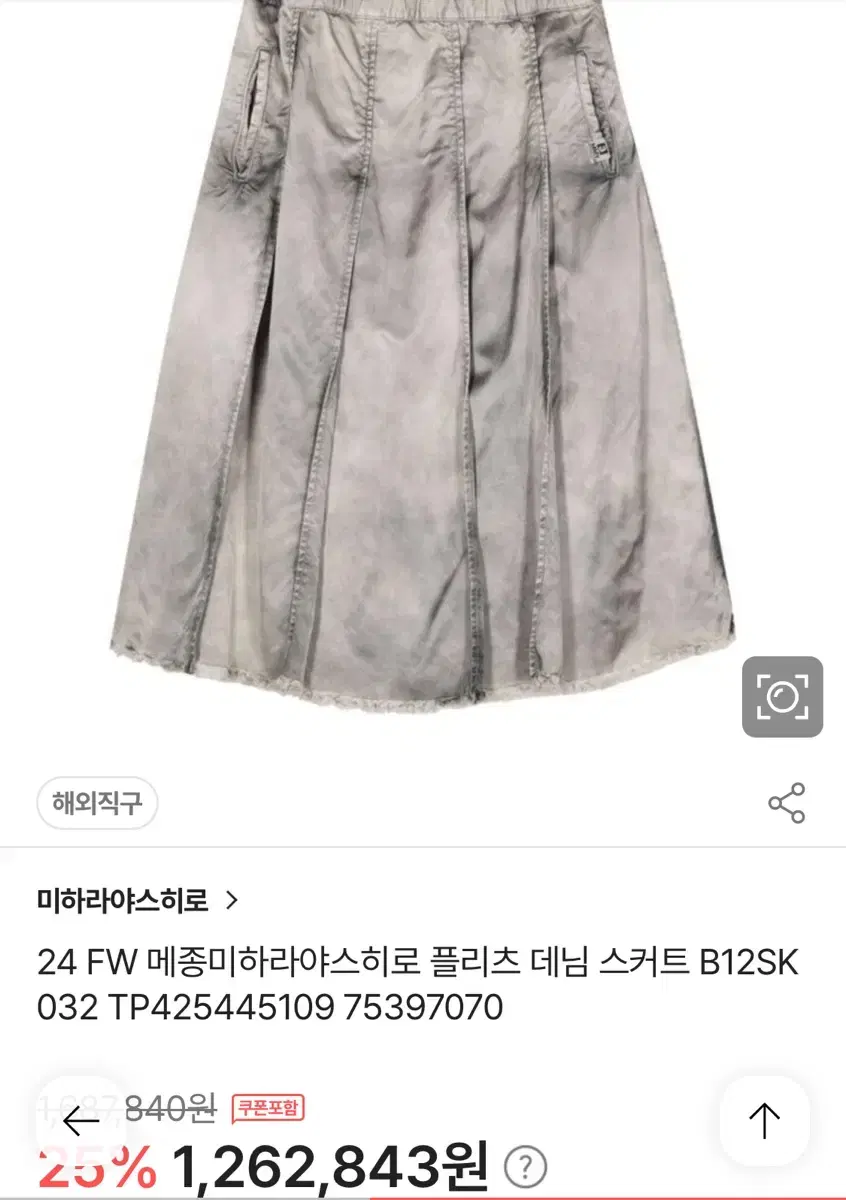Tap the pleated denim skirt photo
Viewport: 846px width, 1200px height.
pyautogui.click(x=420, y=350)
